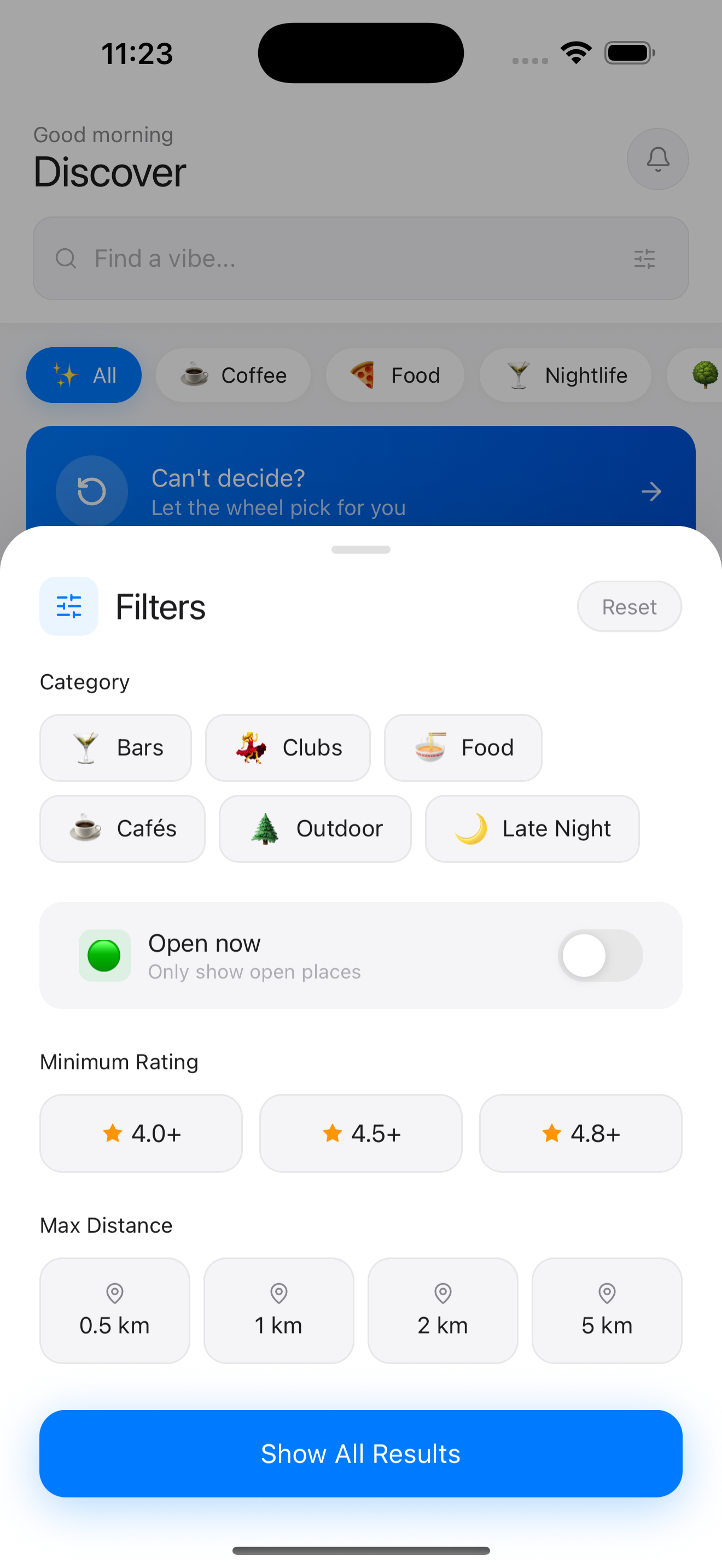Select 5 km as max distance
This screenshot has width=722, height=1568.
(607, 1310)
